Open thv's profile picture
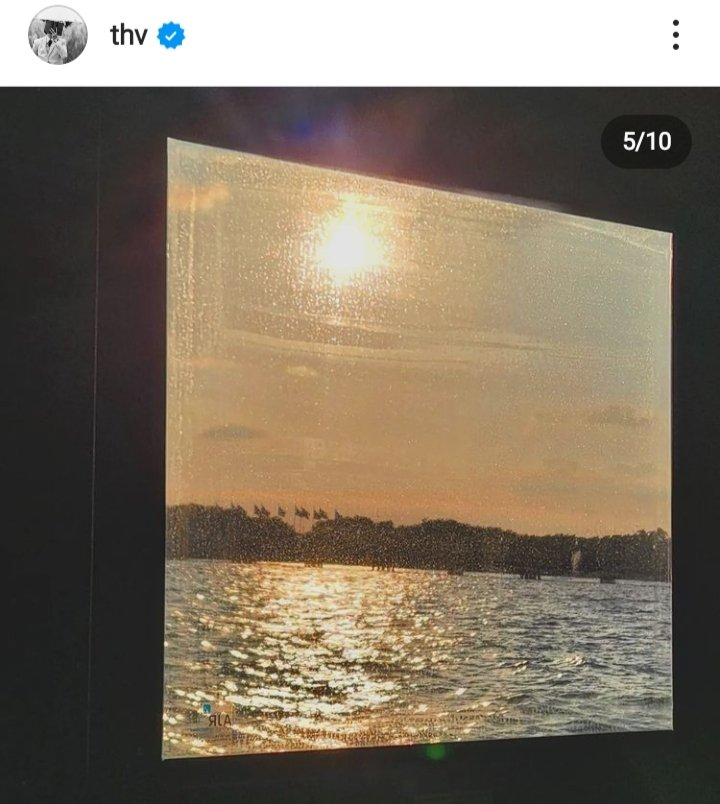 (57, 36)
